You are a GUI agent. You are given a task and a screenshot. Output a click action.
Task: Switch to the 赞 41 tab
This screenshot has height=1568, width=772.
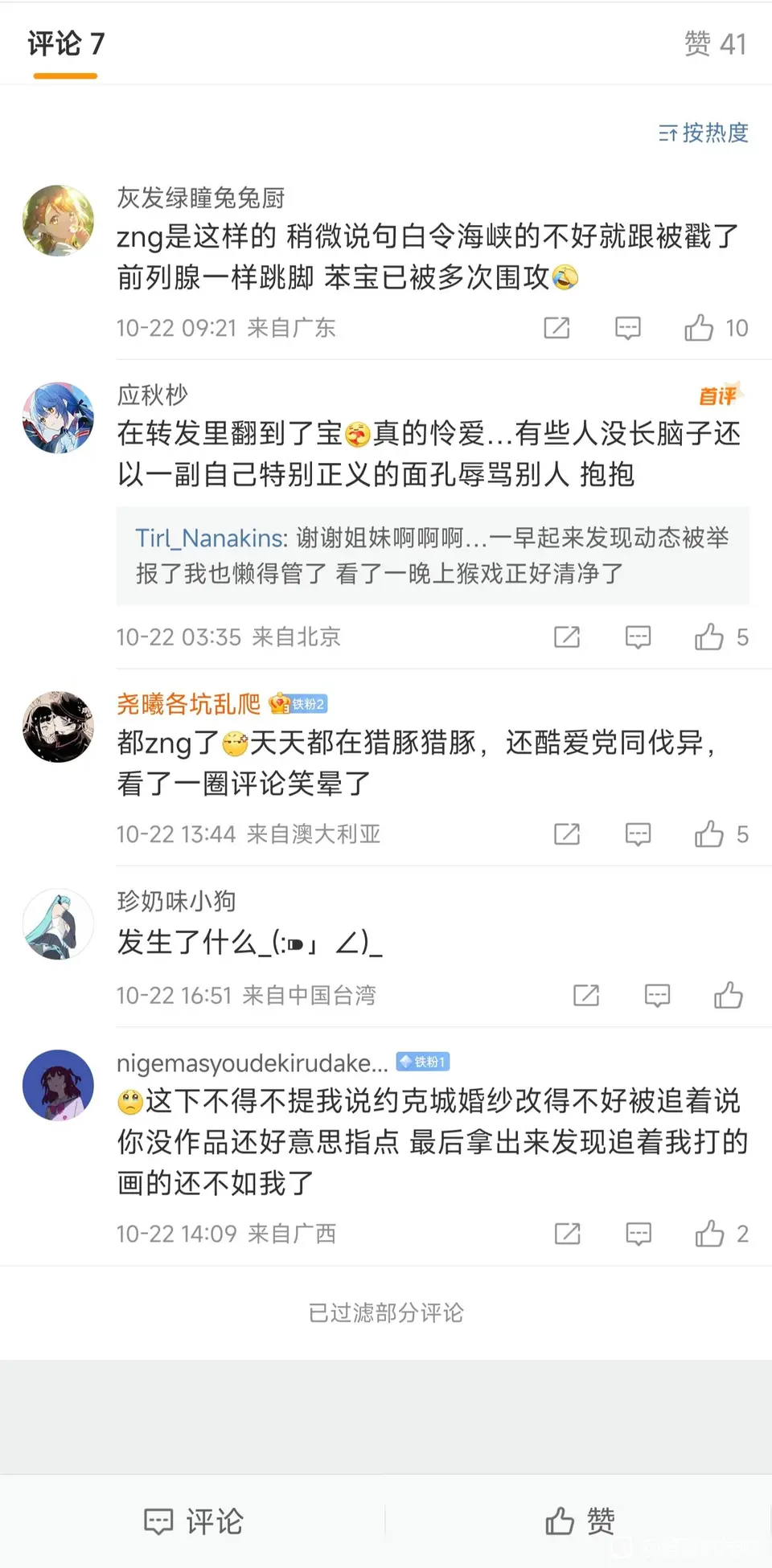714,44
